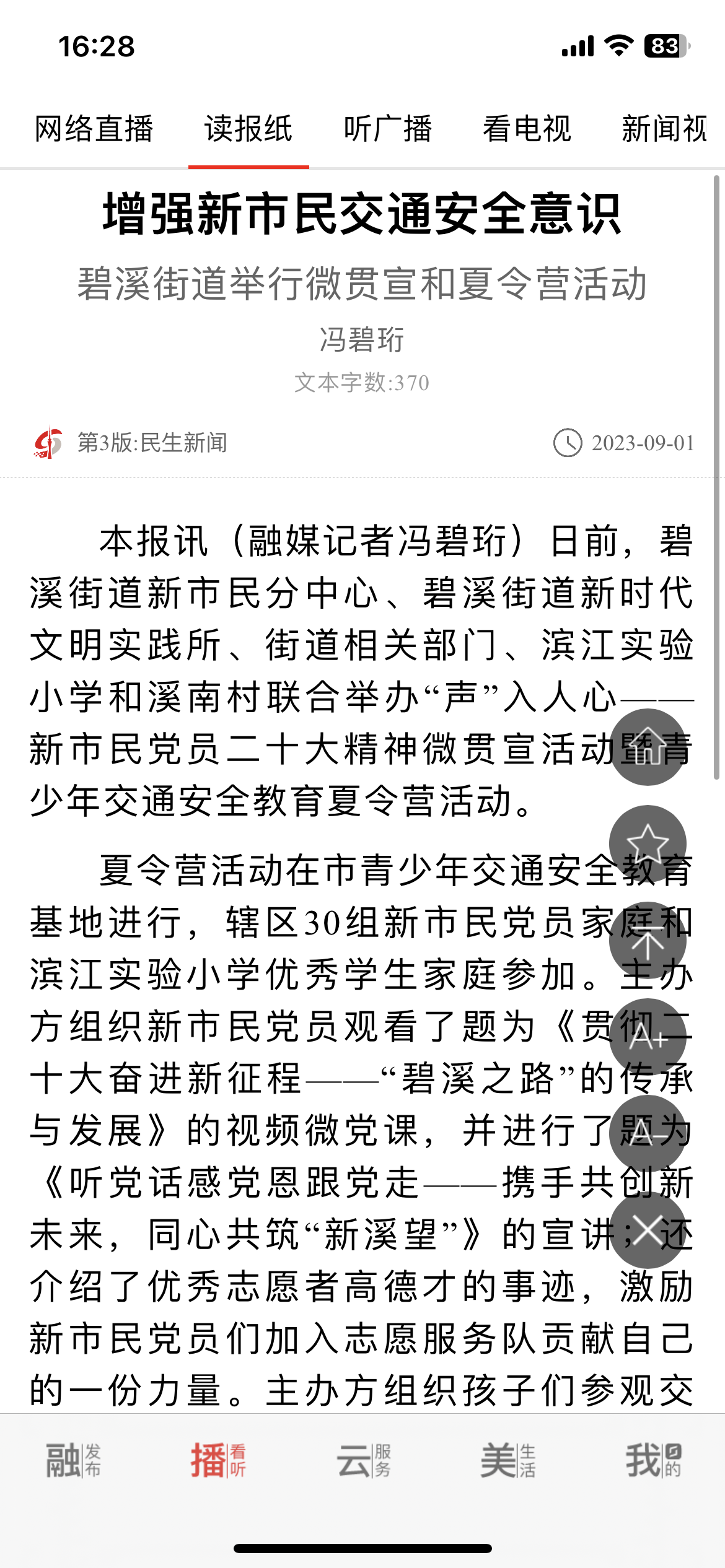
Task: Go to the 云服务 bottom tab
Action: (363, 1460)
